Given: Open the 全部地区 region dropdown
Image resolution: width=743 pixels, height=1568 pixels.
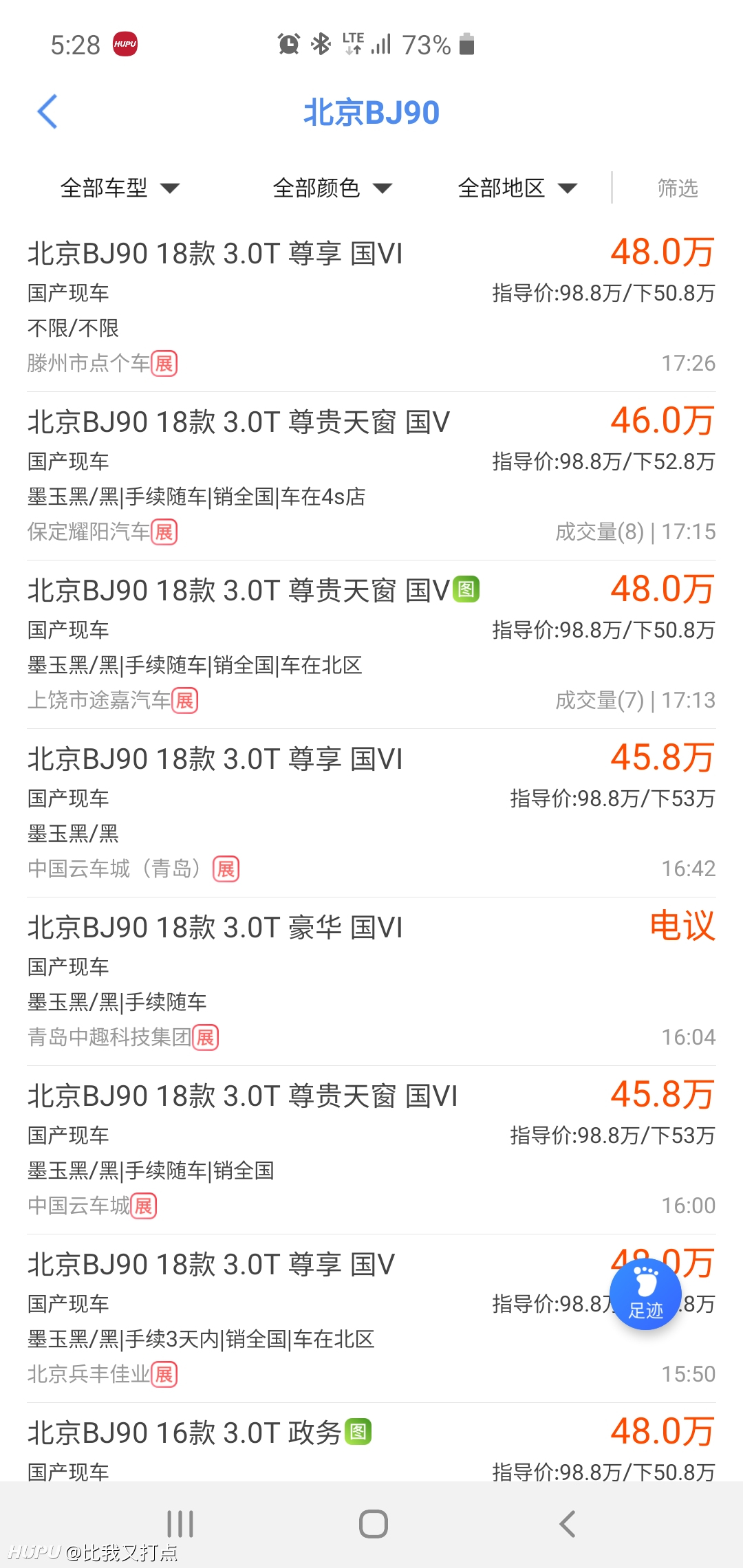Looking at the screenshot, I should (517, 188).
